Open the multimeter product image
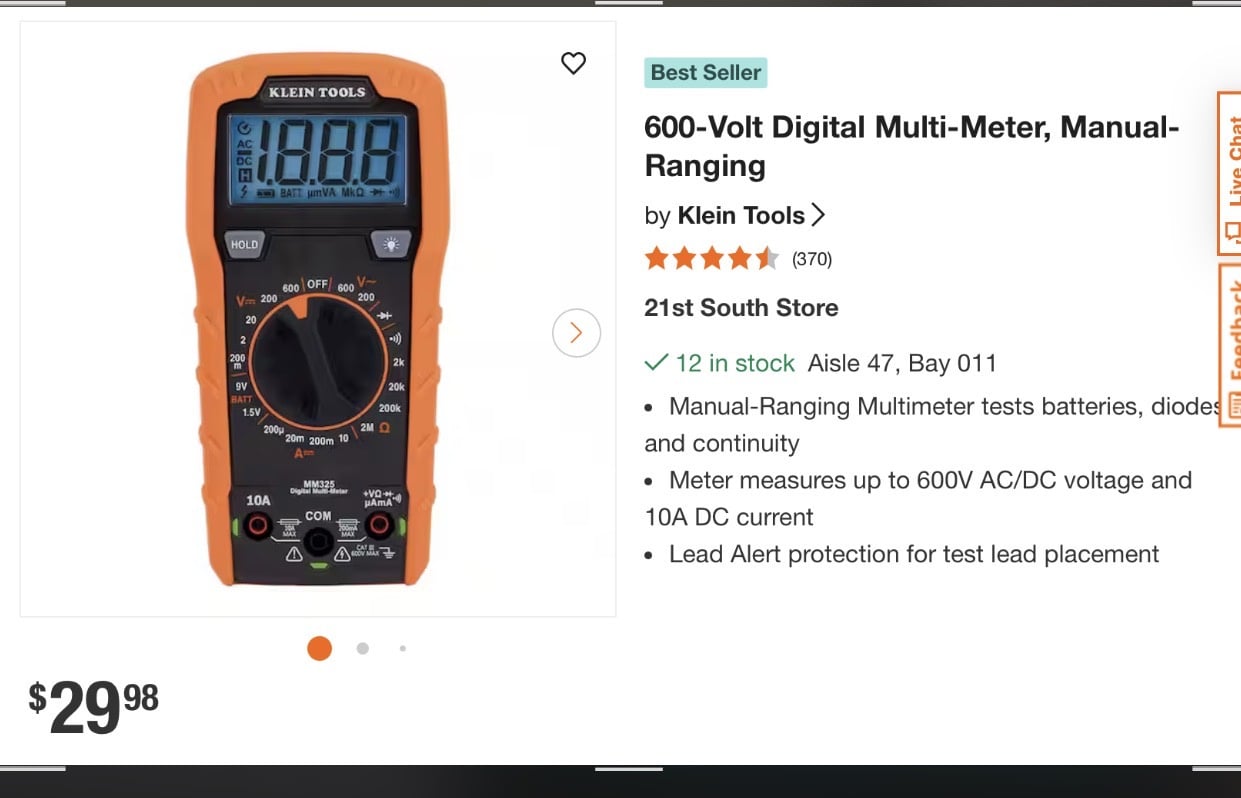This screenshot has width=1241, height=798. 318,320
